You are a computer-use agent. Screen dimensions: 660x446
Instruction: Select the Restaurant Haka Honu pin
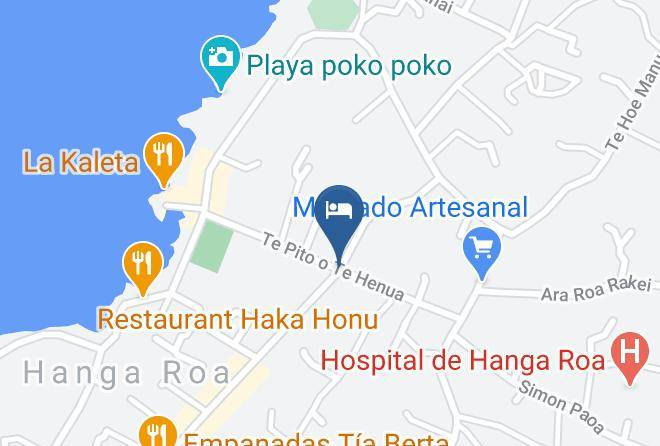click(x=143, y=268)
